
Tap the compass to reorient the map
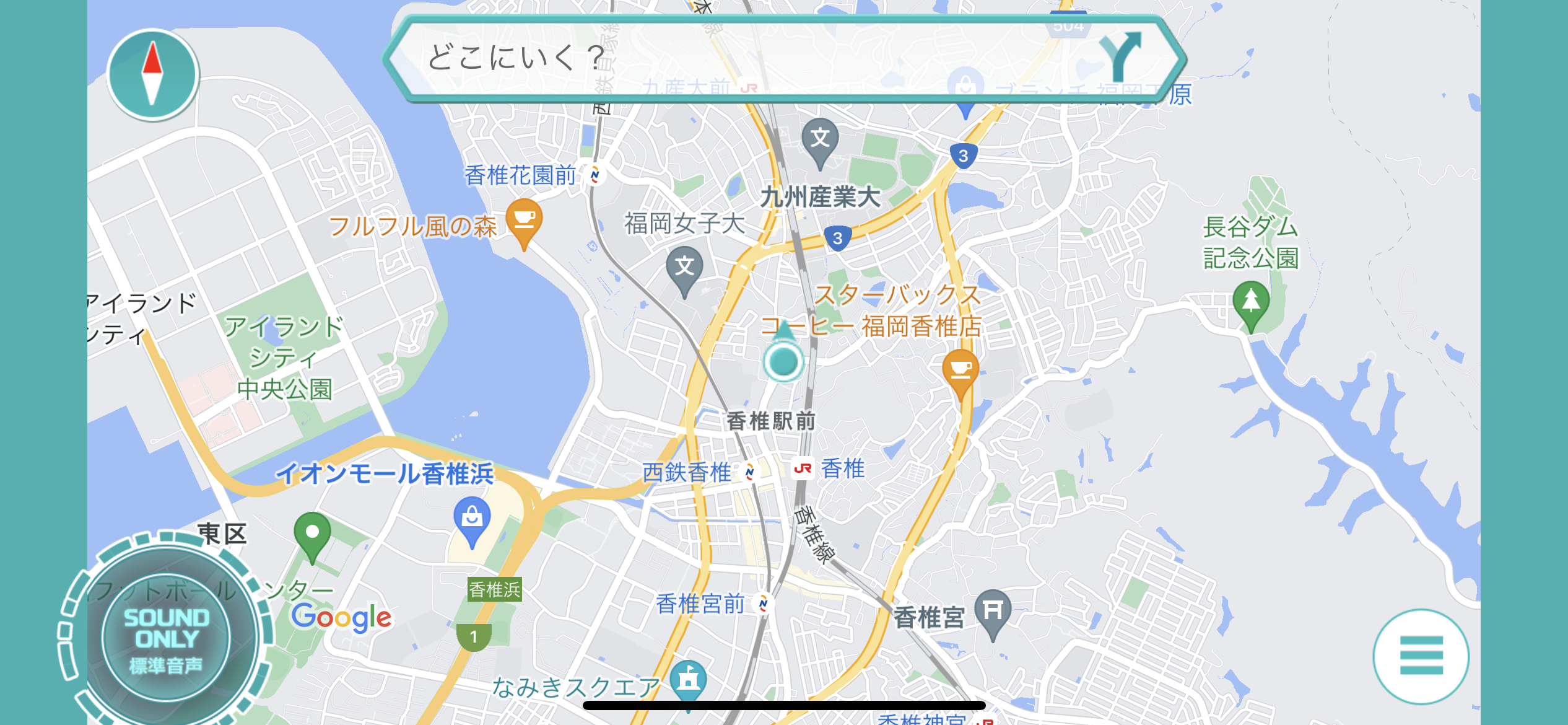152,74
